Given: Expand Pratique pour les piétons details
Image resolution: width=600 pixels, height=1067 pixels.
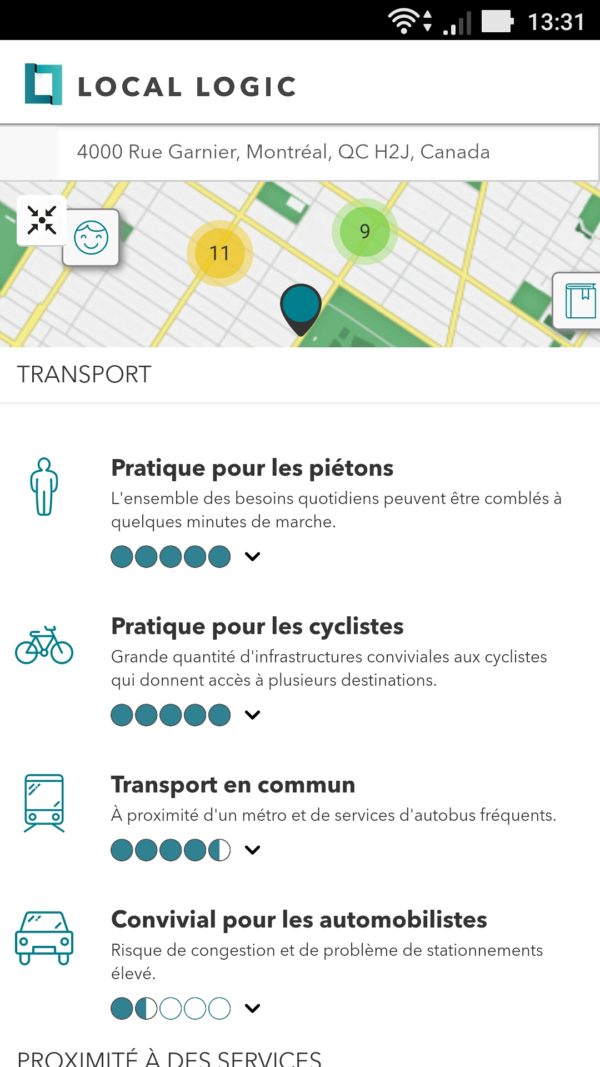Looking at the screenshot, I should tap(253, 557).
